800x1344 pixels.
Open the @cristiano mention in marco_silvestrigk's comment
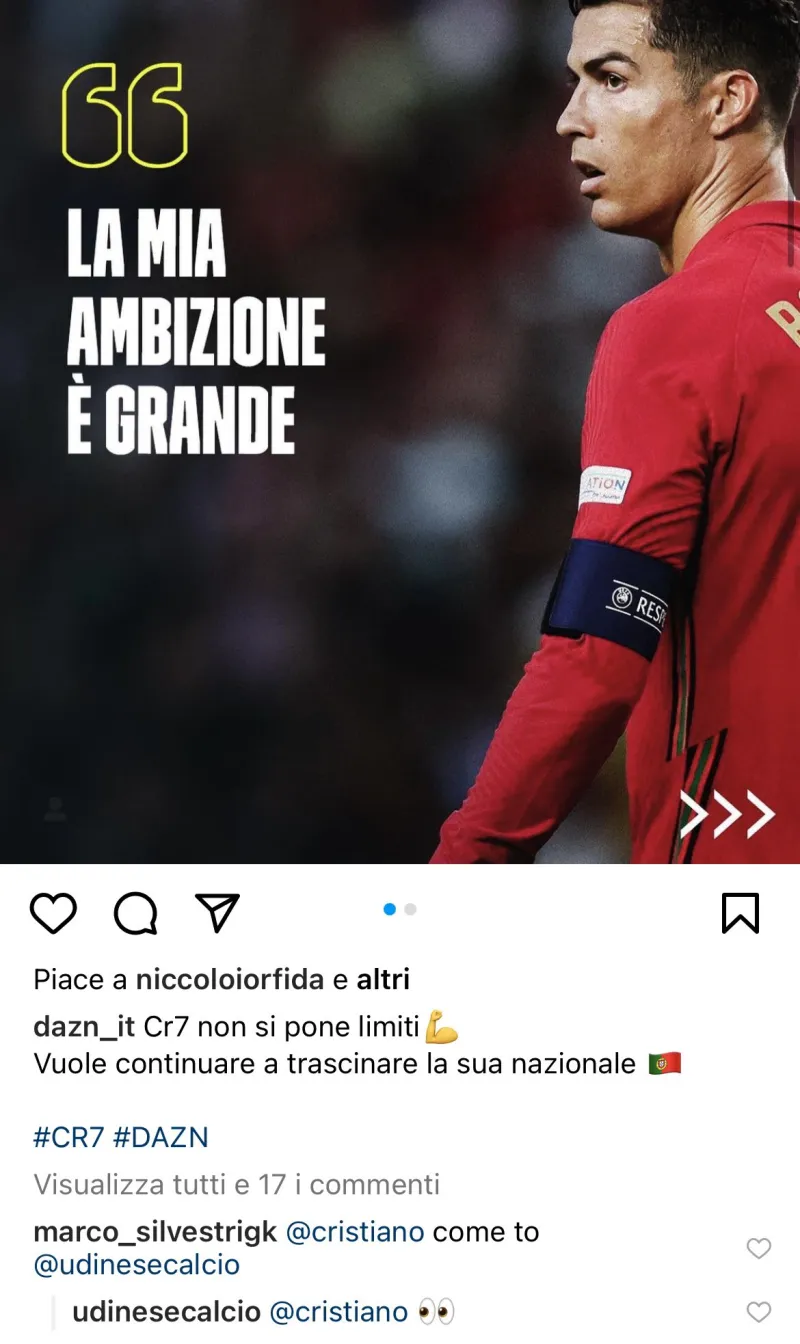click(x=355, y=1232)
